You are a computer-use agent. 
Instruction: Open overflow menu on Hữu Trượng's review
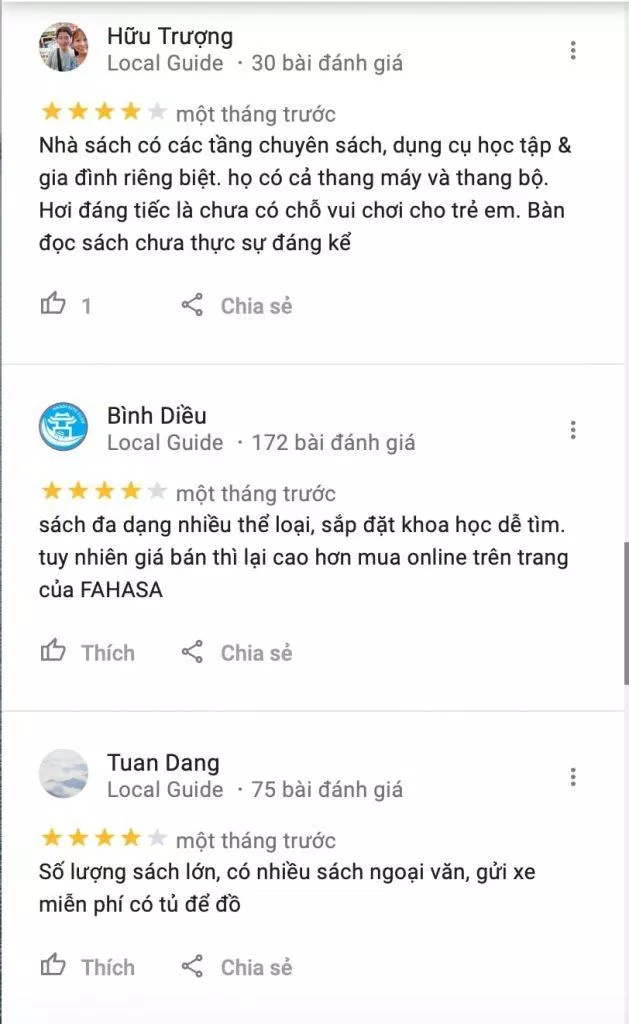pyautogui.click(x=573, y=50)
